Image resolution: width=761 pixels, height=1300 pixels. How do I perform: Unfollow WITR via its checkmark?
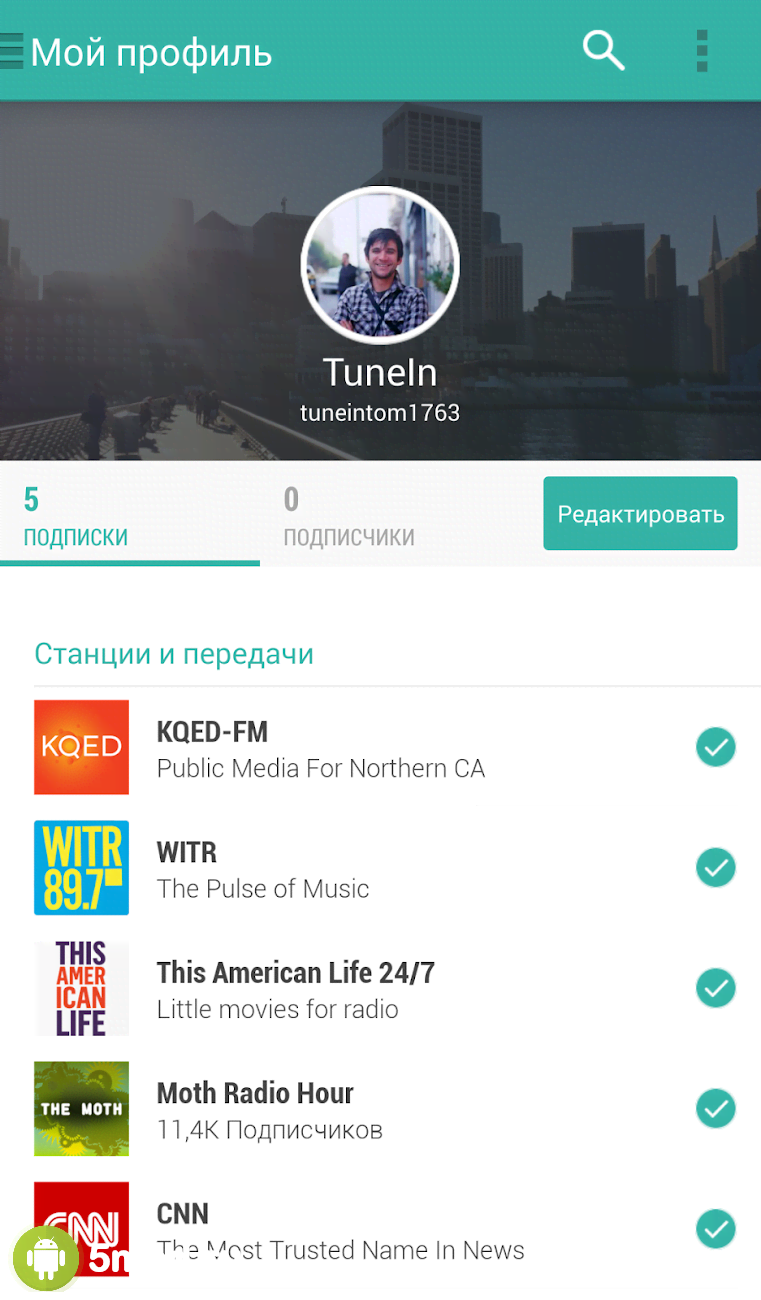pos(715,868)
